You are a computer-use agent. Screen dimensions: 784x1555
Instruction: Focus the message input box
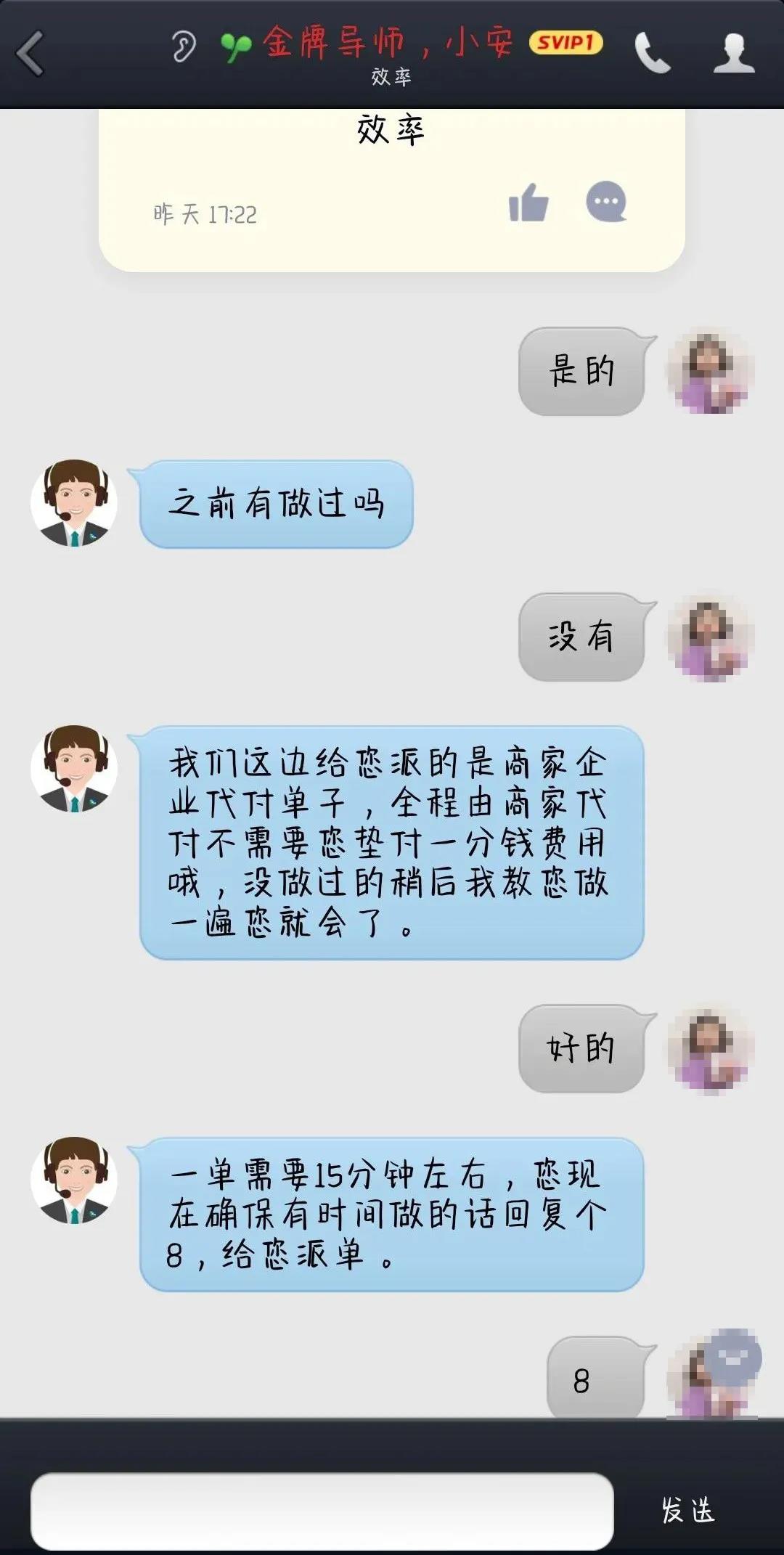coord(322,1511)
